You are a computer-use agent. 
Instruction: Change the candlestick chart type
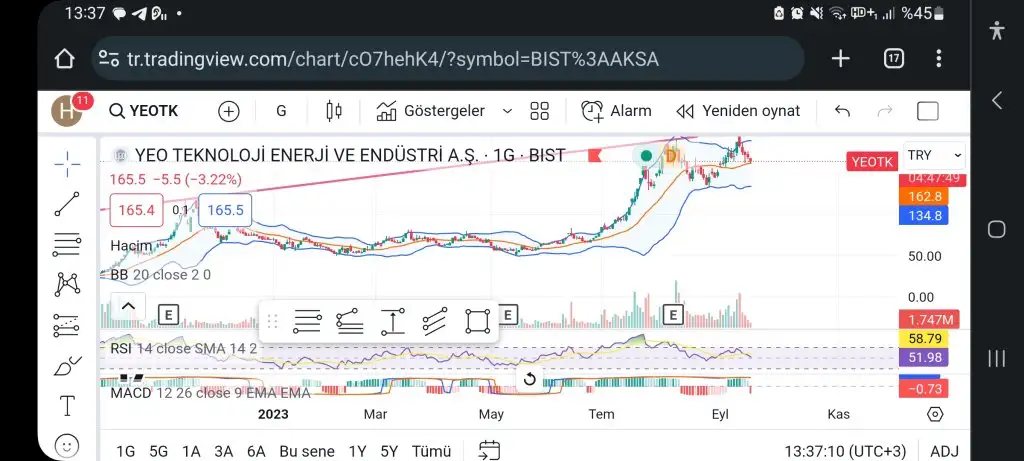334,111
